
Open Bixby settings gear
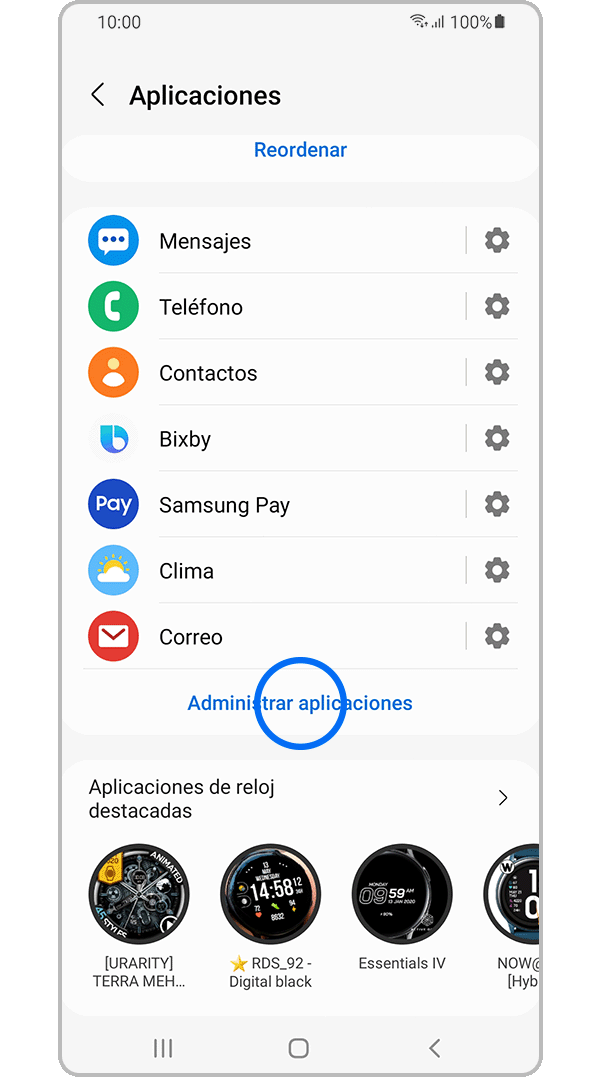[x=497, y=438]
